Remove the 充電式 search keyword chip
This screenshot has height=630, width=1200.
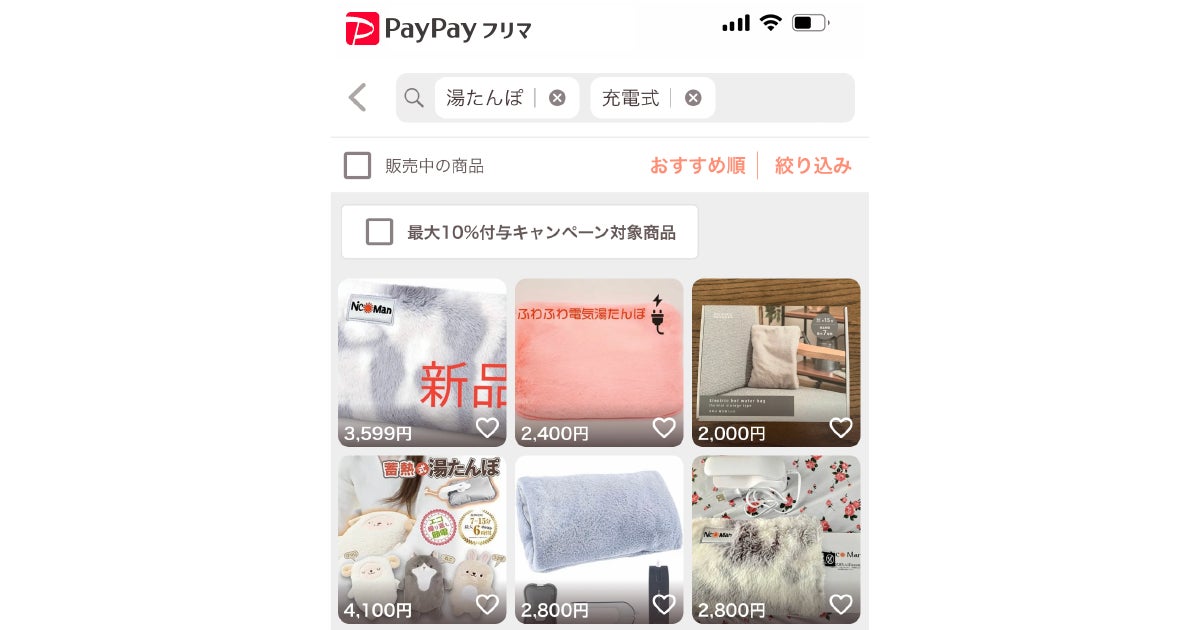click(693, 98)
